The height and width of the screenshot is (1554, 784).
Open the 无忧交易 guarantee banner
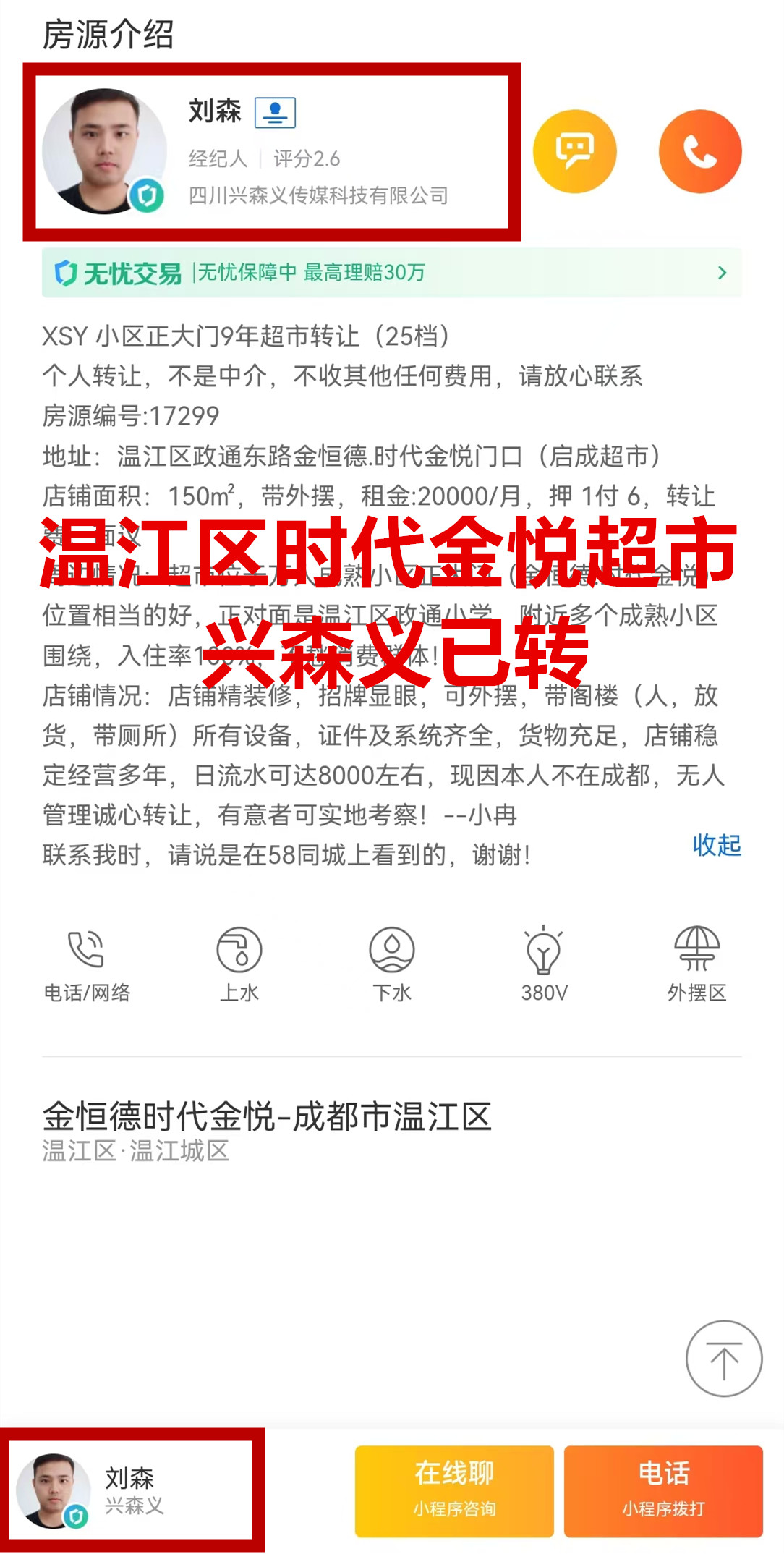(391, 273)
